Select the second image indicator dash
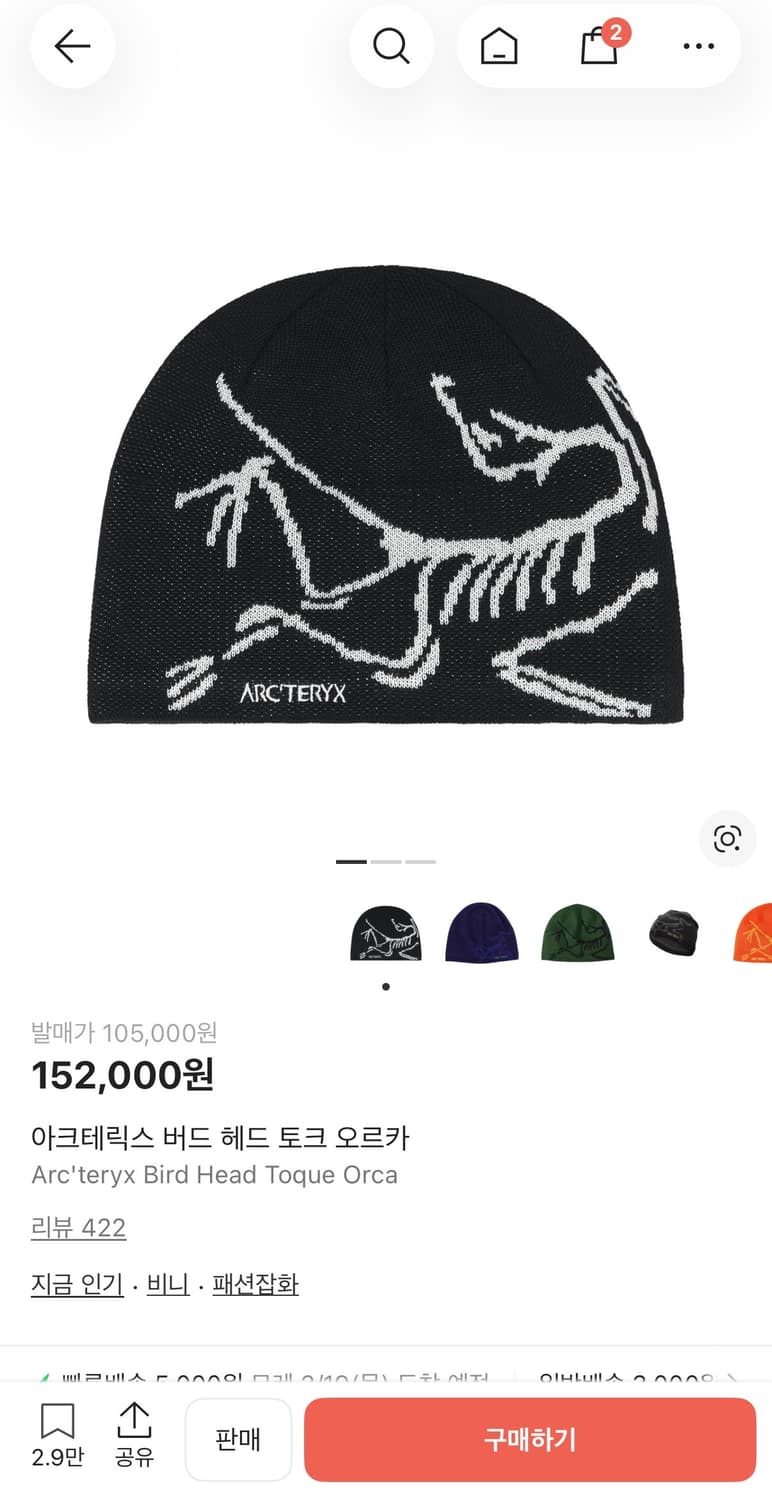 point(386,860)
